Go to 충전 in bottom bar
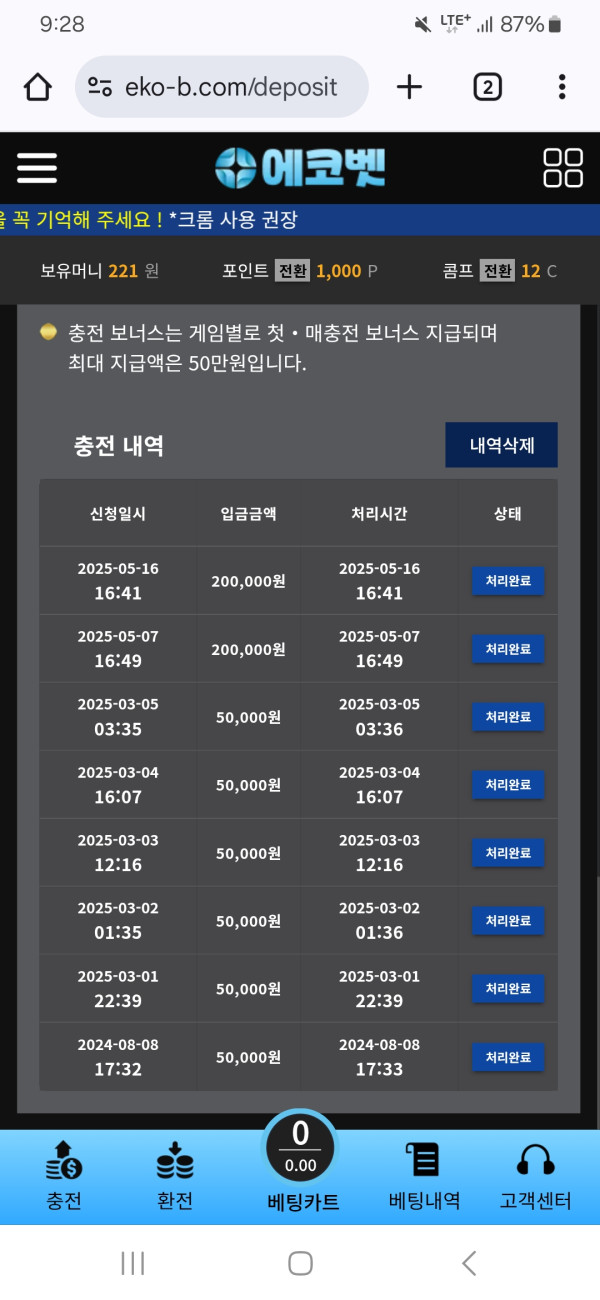The height and width of the screenshot is (1300, 600). [64, 1176]
